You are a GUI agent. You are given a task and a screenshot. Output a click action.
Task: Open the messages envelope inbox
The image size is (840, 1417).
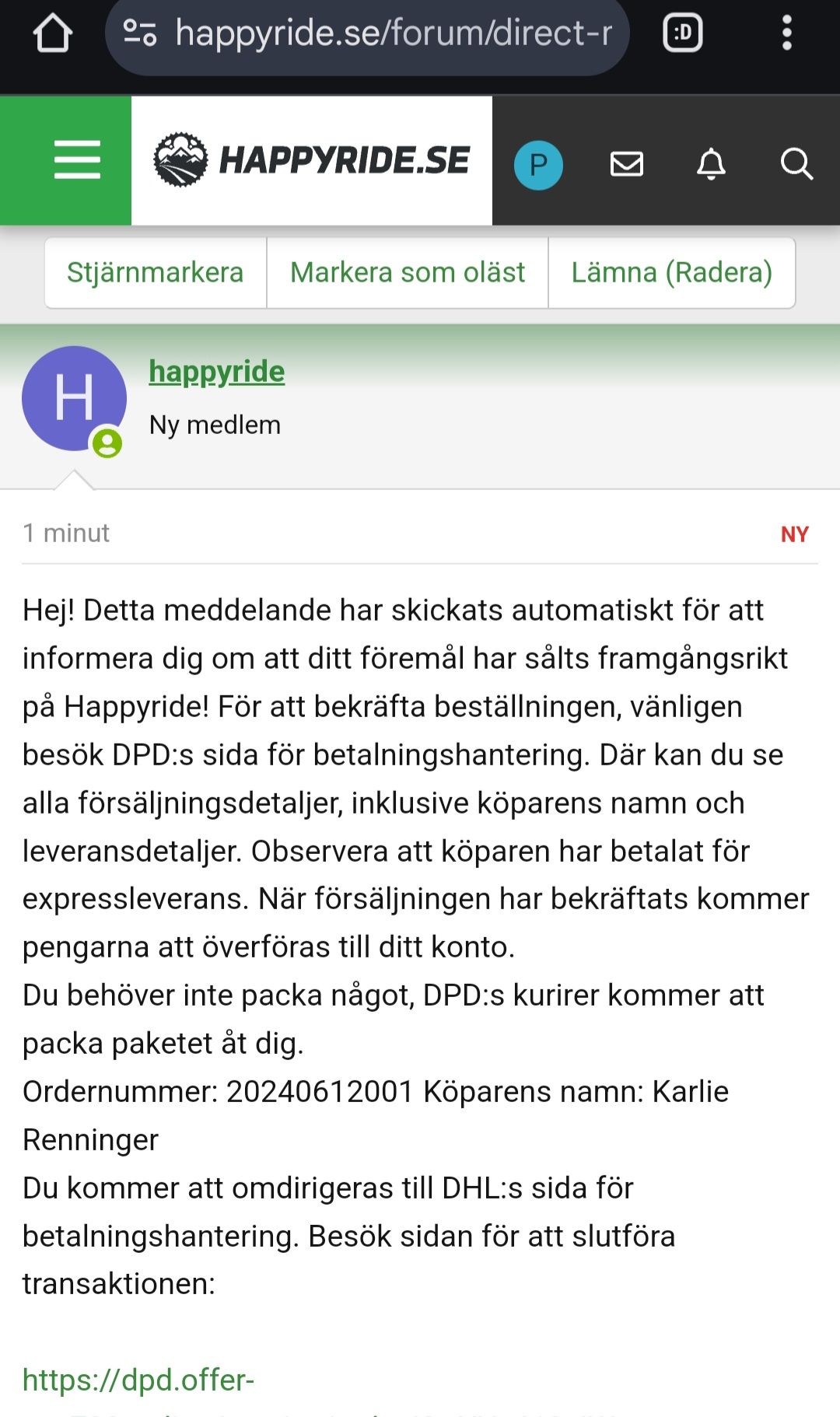626,164
